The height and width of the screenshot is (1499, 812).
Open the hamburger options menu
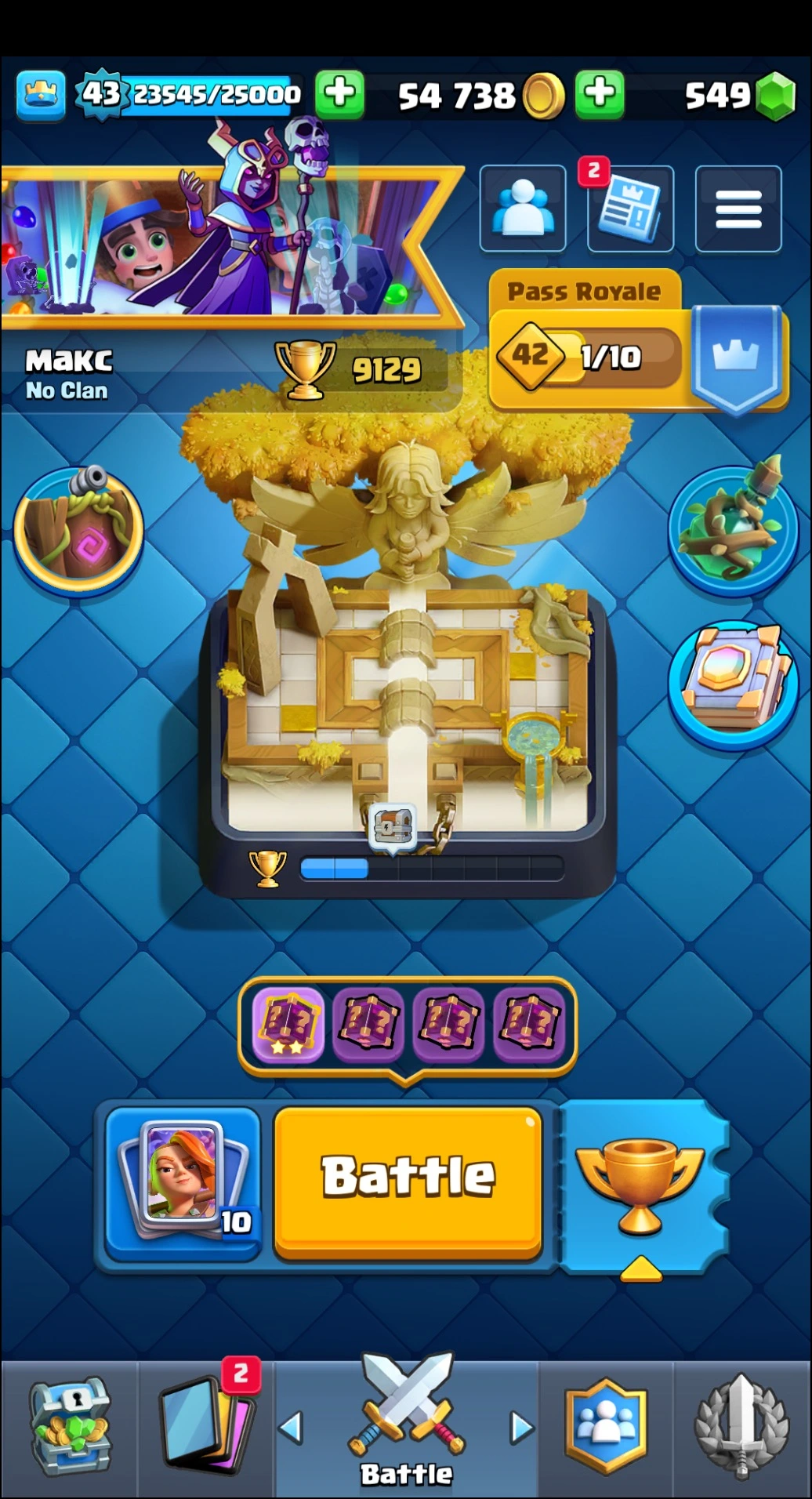point(738,209)
